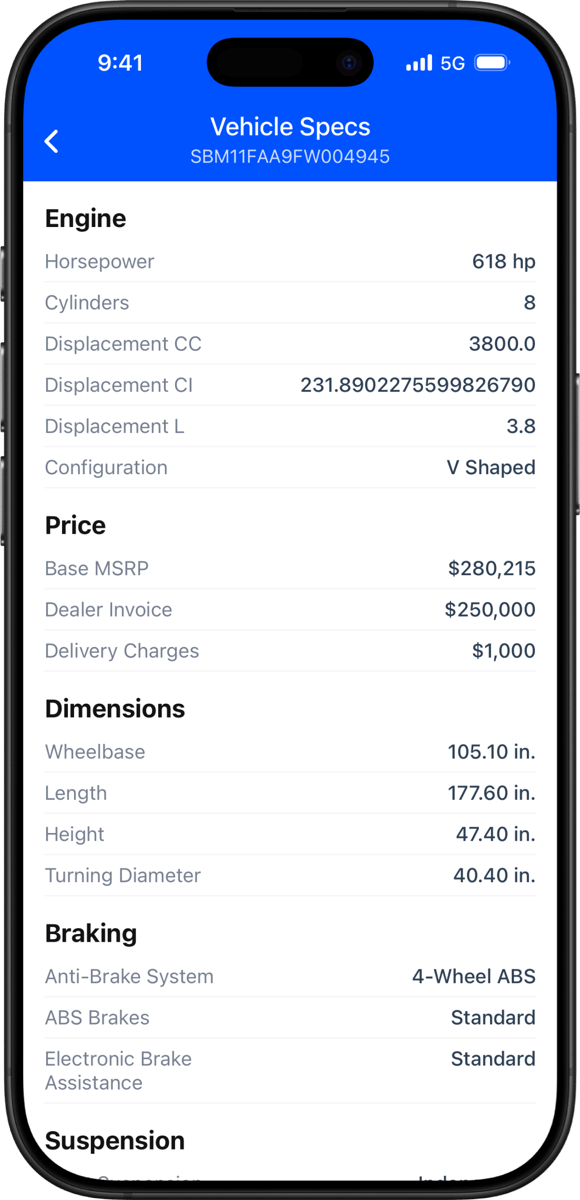Go back from Vehicle Specs
This screenshot has height=1200, width=580.
[x=52, y=141]
